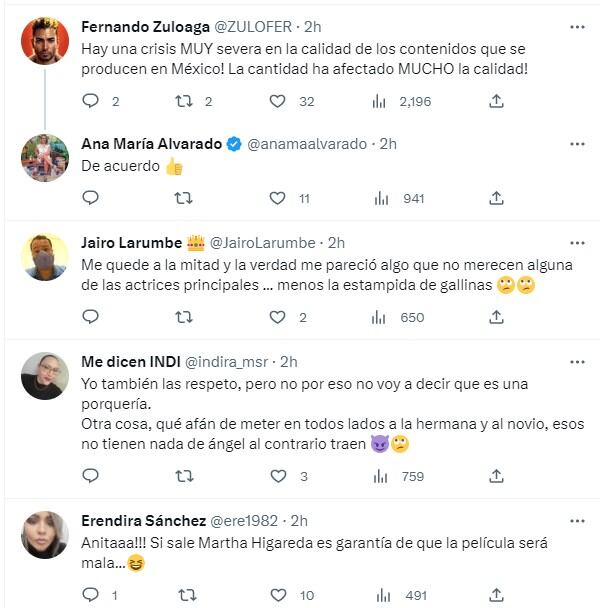Reply to Erendira Sánchez's tweet
The height and width of the screenshot is (608, 600).
(x=91, y=595)
